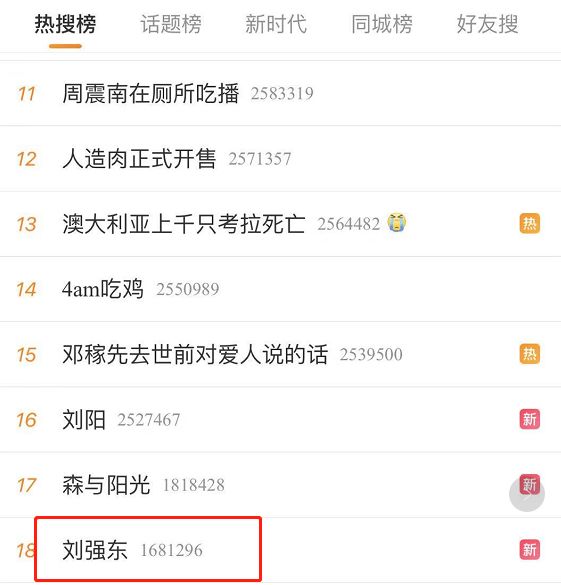Image resolution: width=561 pixels, height=585 pixels.
Task: Switch to the 话题榜 tab
Action: tap(171, 24)
